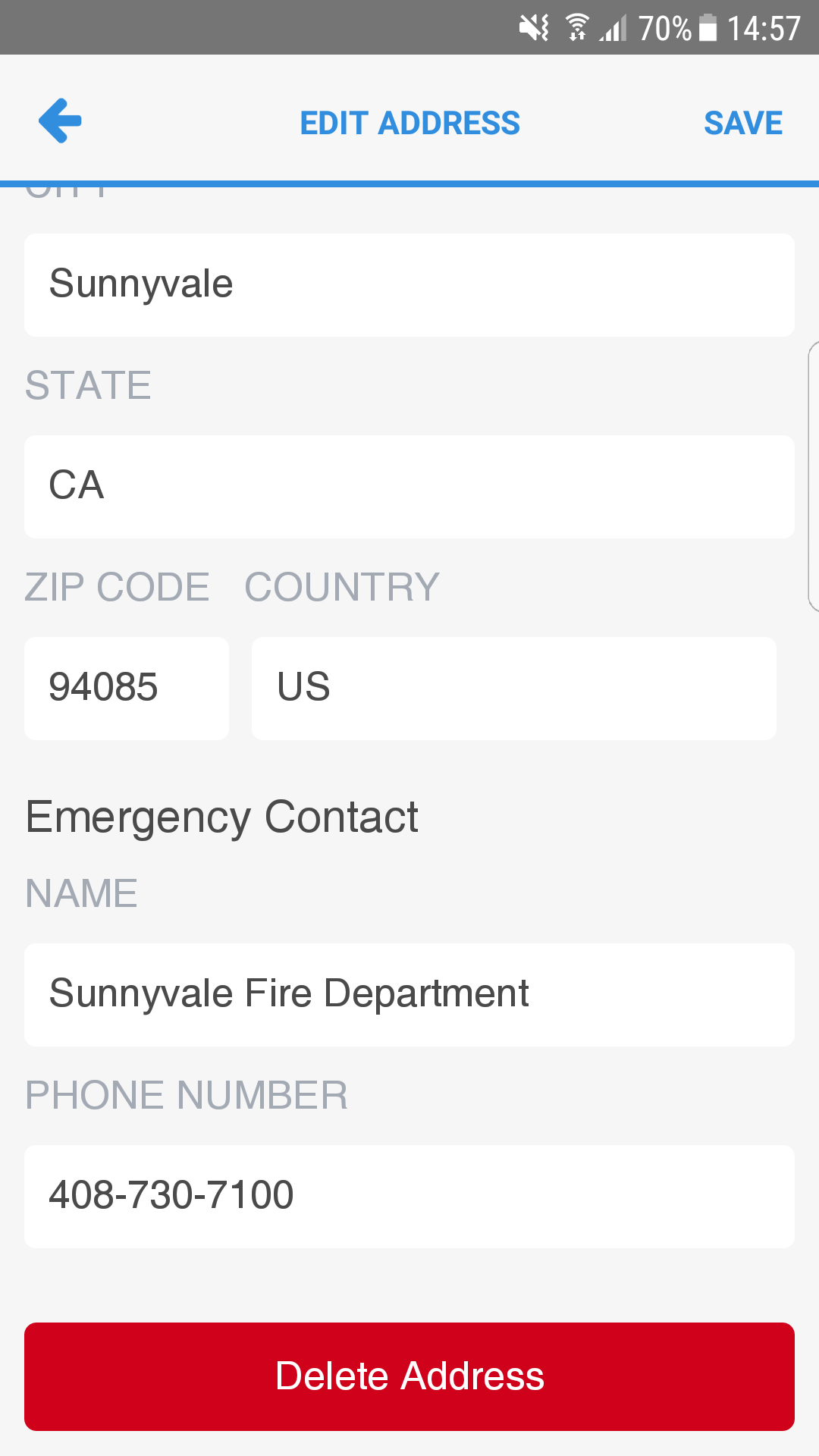Edit the state field showing CA
This screenshot has height=1456, width=819.
click(409, 487)
